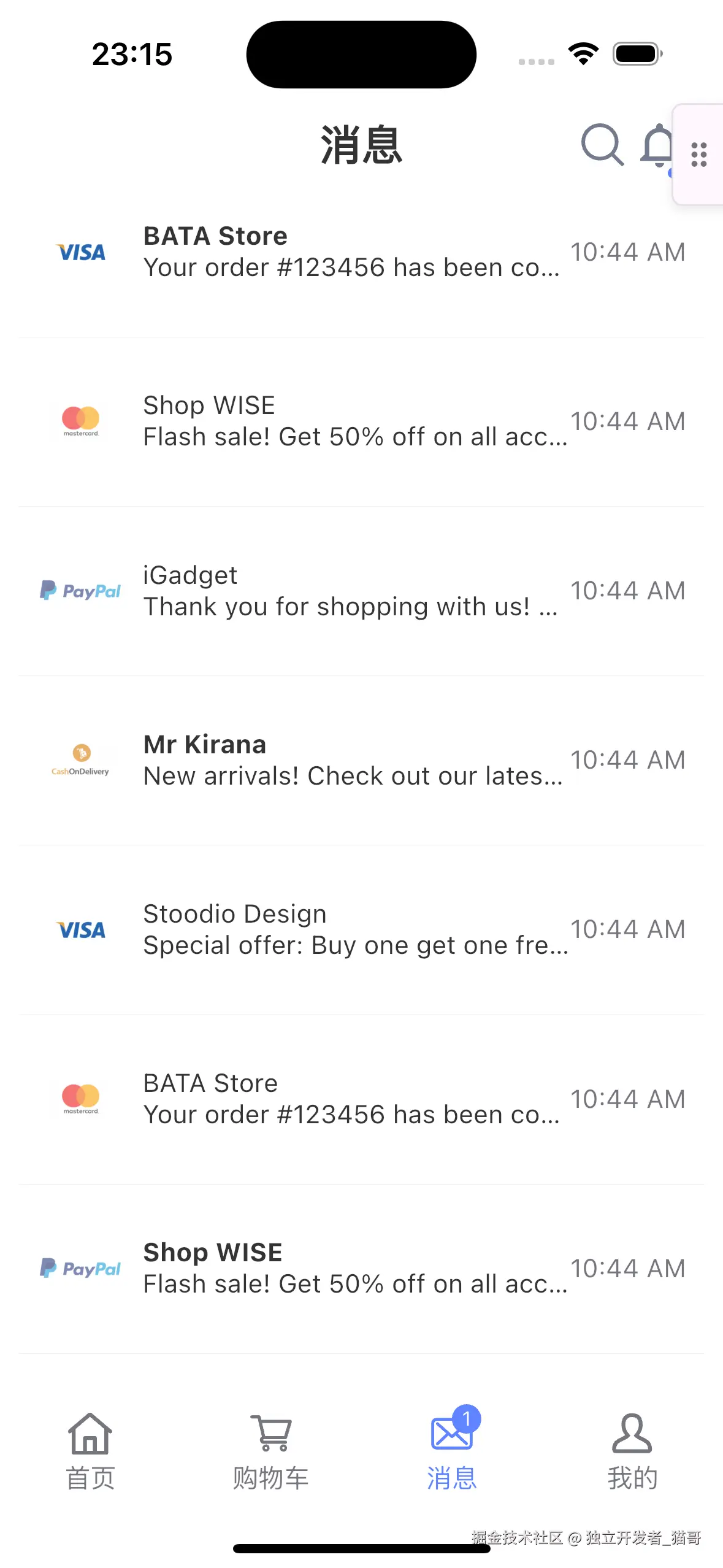Go to the 我的 tab
Image resolution: width=723 pixels, height=1568 pixels.
coord(632,1451)
